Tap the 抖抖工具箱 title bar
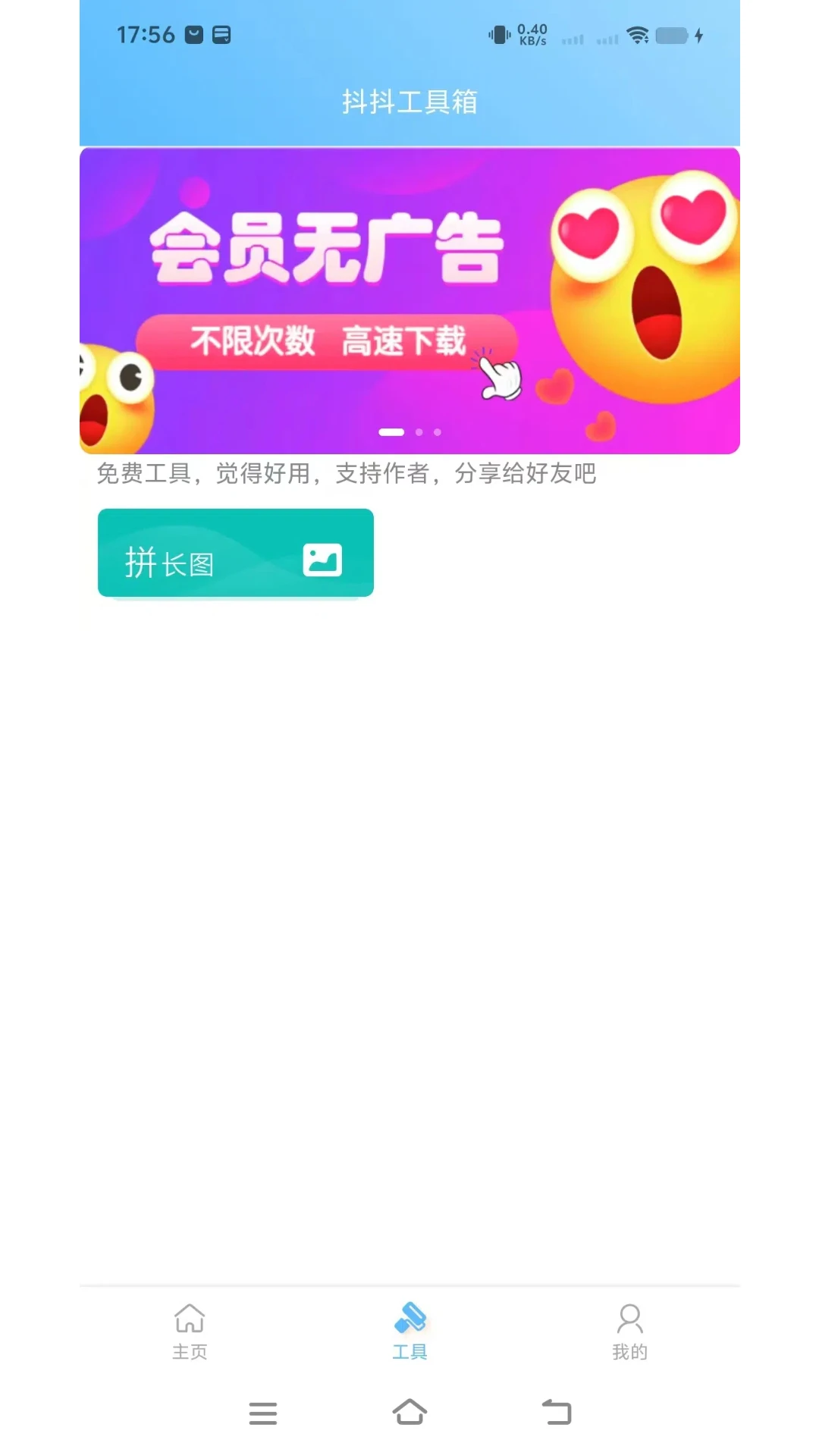This screenshot has width=819, height=1456. tap(409, 103)
